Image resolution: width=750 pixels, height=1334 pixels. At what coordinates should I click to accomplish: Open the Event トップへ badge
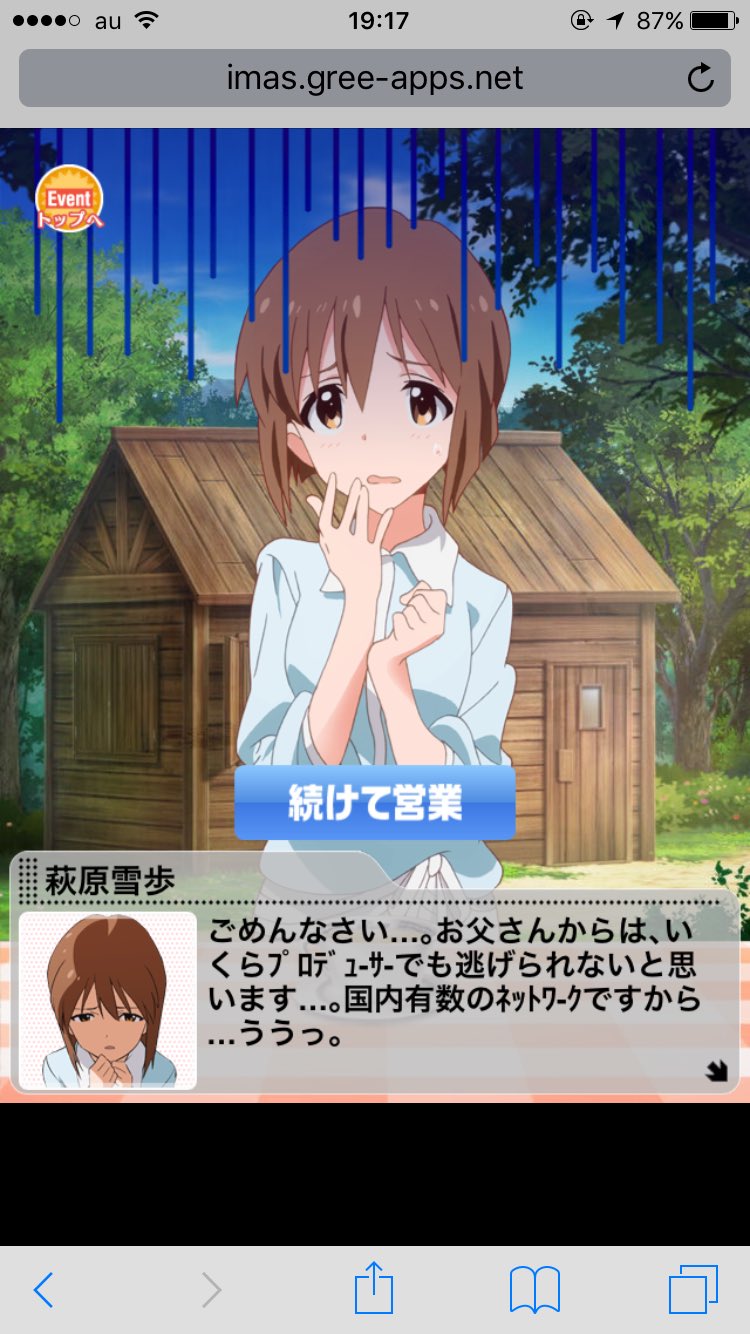(69, 197)
